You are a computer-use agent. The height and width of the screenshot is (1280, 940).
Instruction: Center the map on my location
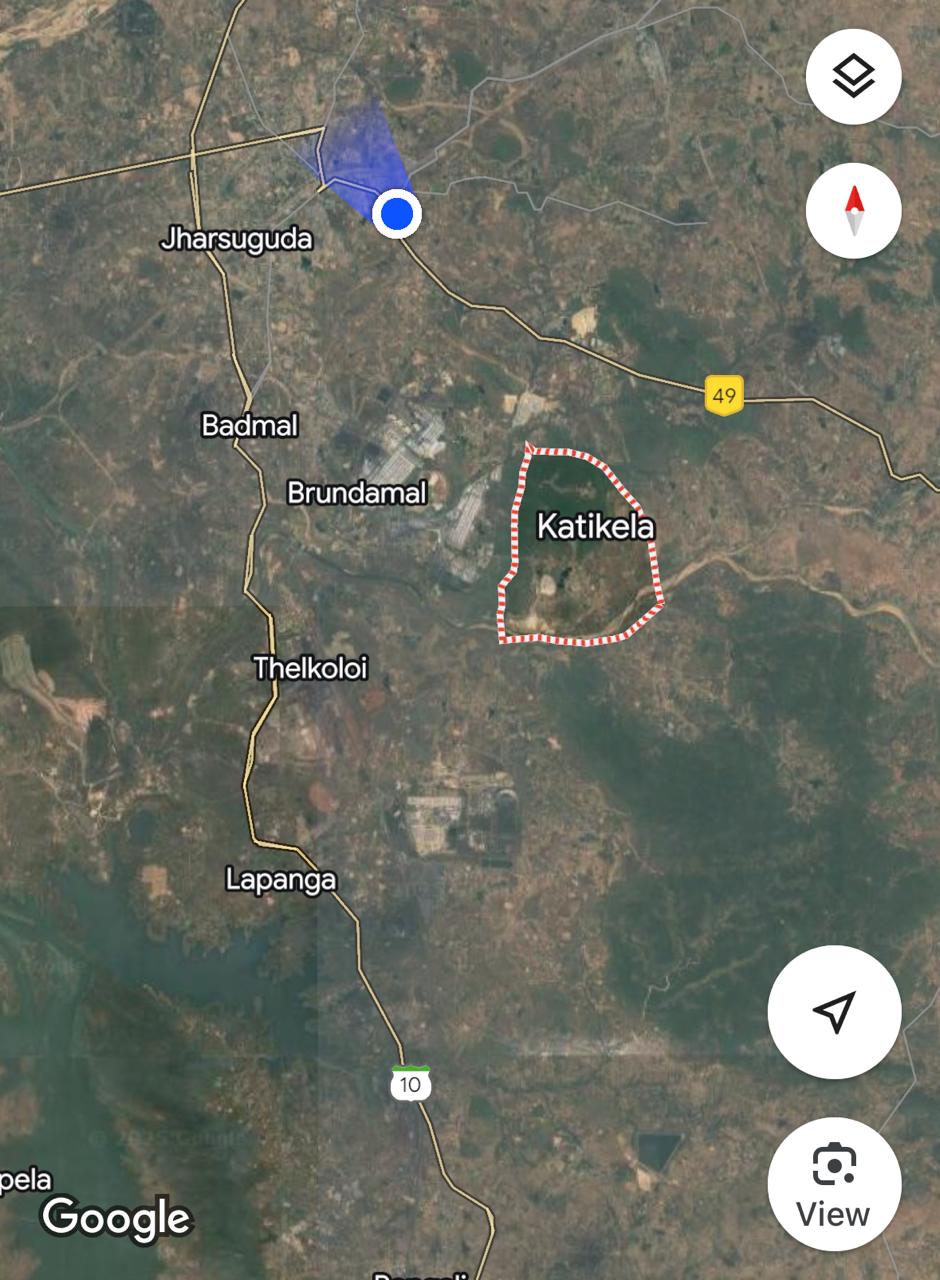(834, 1012)
